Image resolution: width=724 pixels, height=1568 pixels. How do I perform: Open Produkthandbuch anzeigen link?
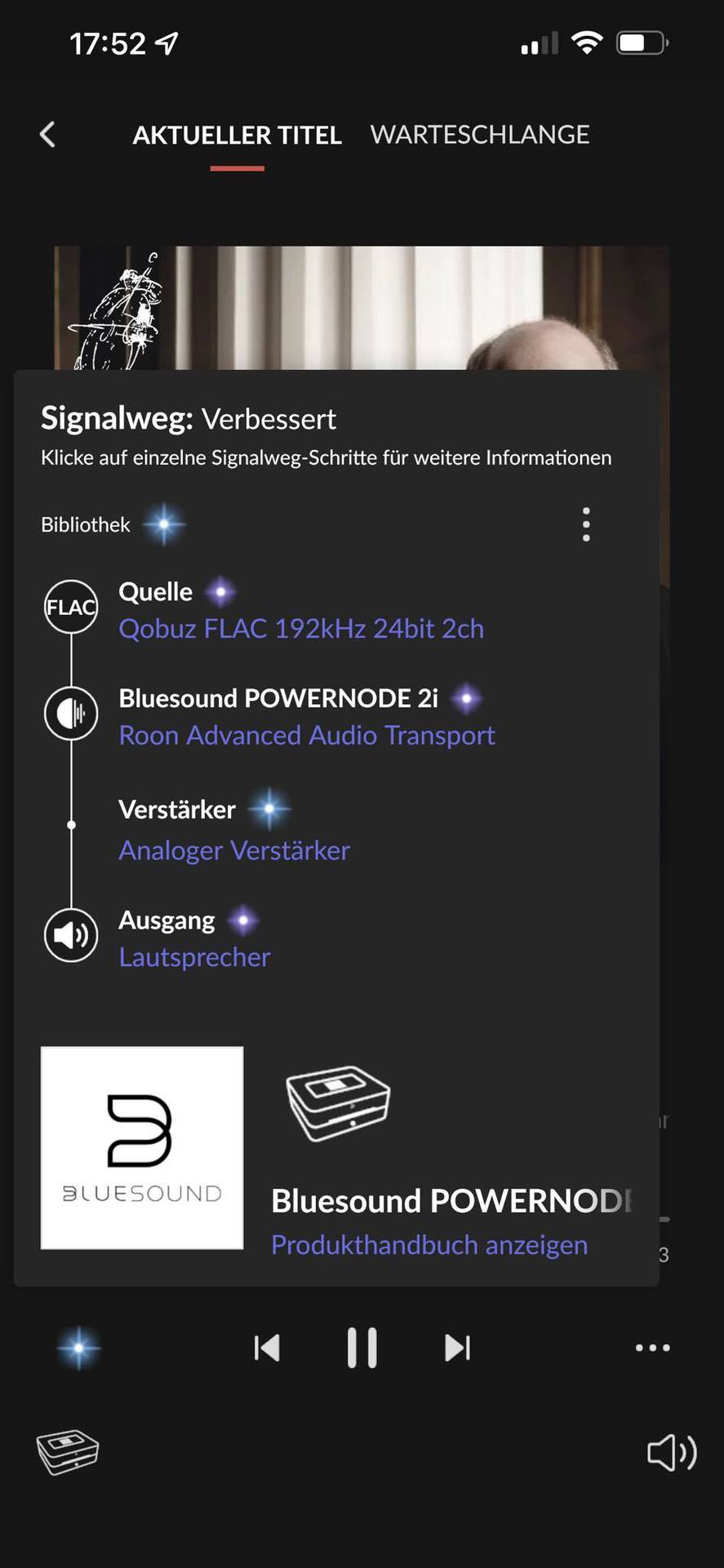[429, 1245]
